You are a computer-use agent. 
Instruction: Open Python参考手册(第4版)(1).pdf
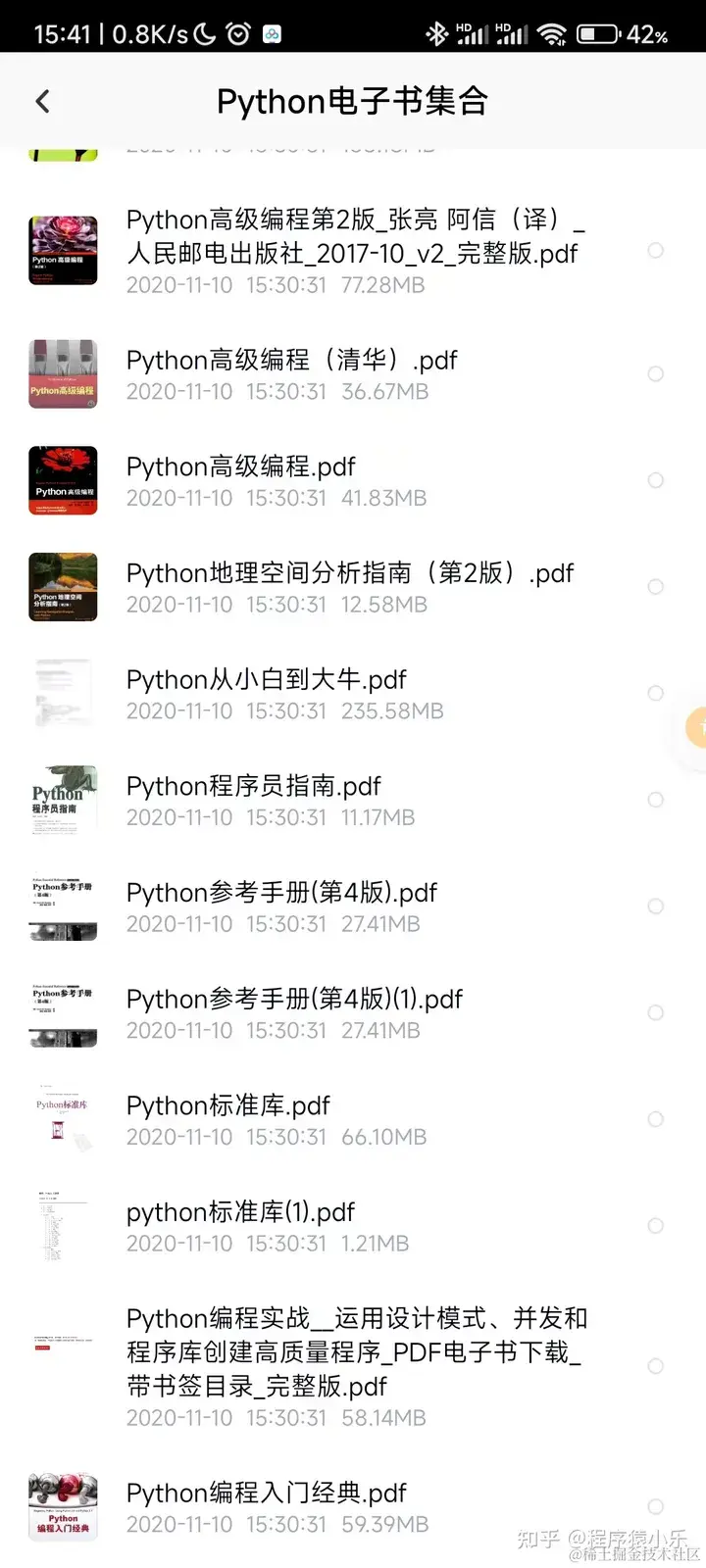point(294,1000)
